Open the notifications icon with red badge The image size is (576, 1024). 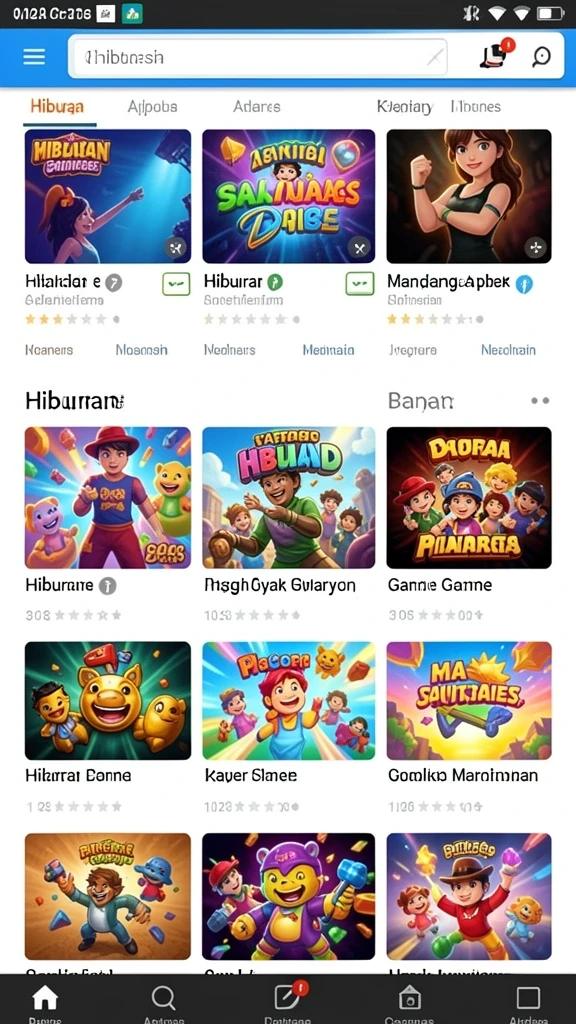(496, 54)
